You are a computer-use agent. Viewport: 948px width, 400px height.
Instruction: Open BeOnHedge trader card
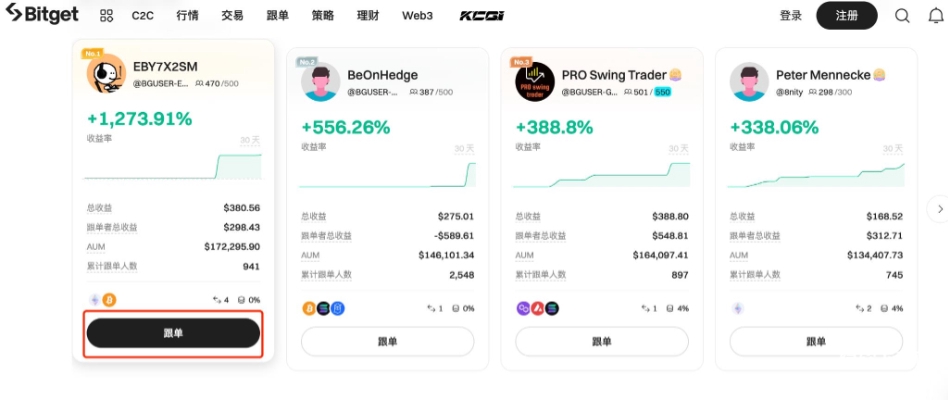(382, 75)
